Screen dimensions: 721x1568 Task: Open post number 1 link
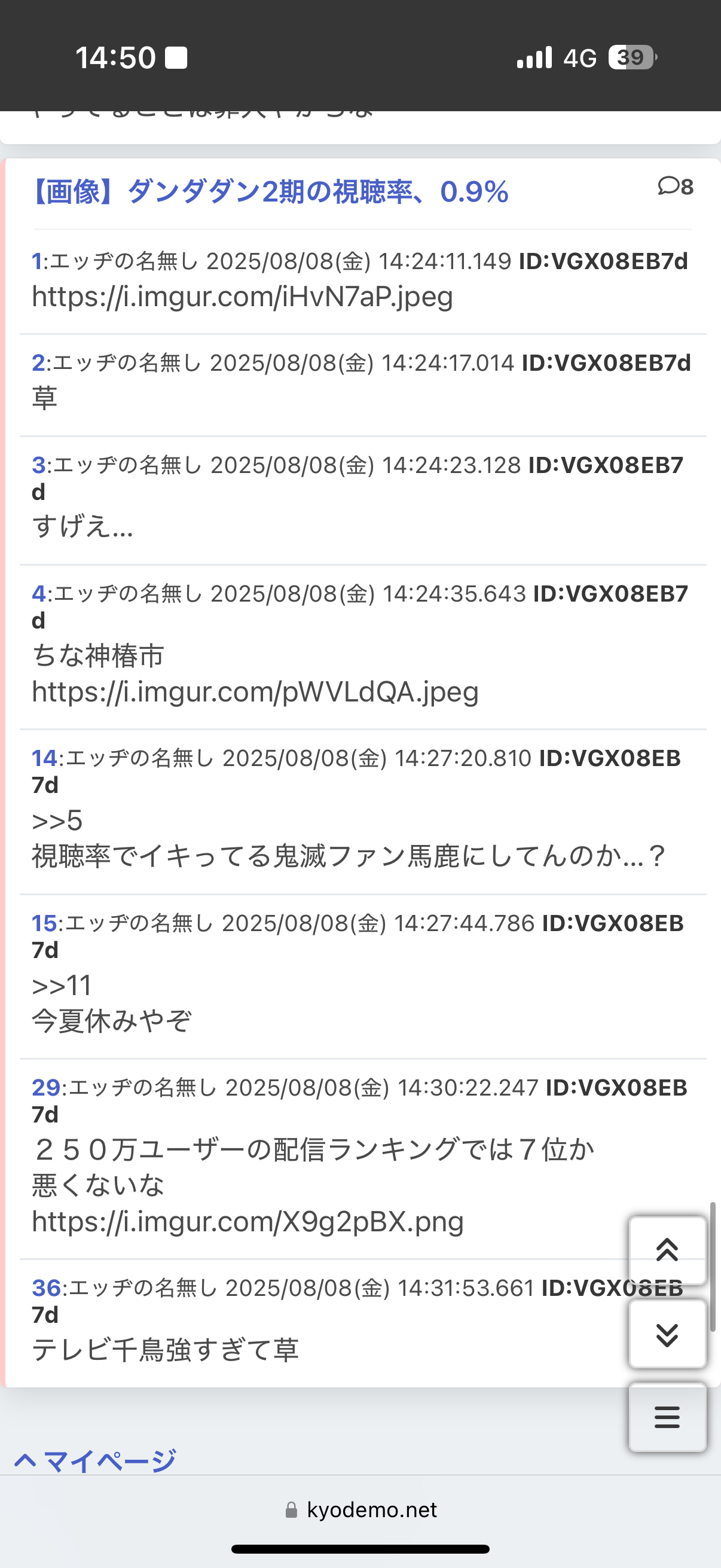(x=36, y=261)
